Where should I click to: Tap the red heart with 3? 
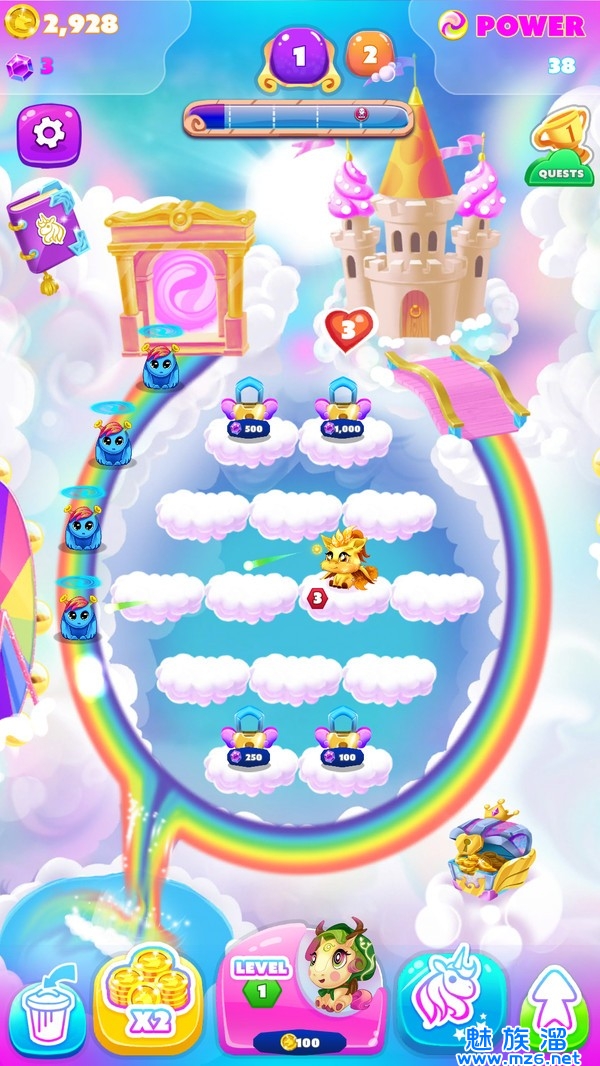[x=348, y=328]
